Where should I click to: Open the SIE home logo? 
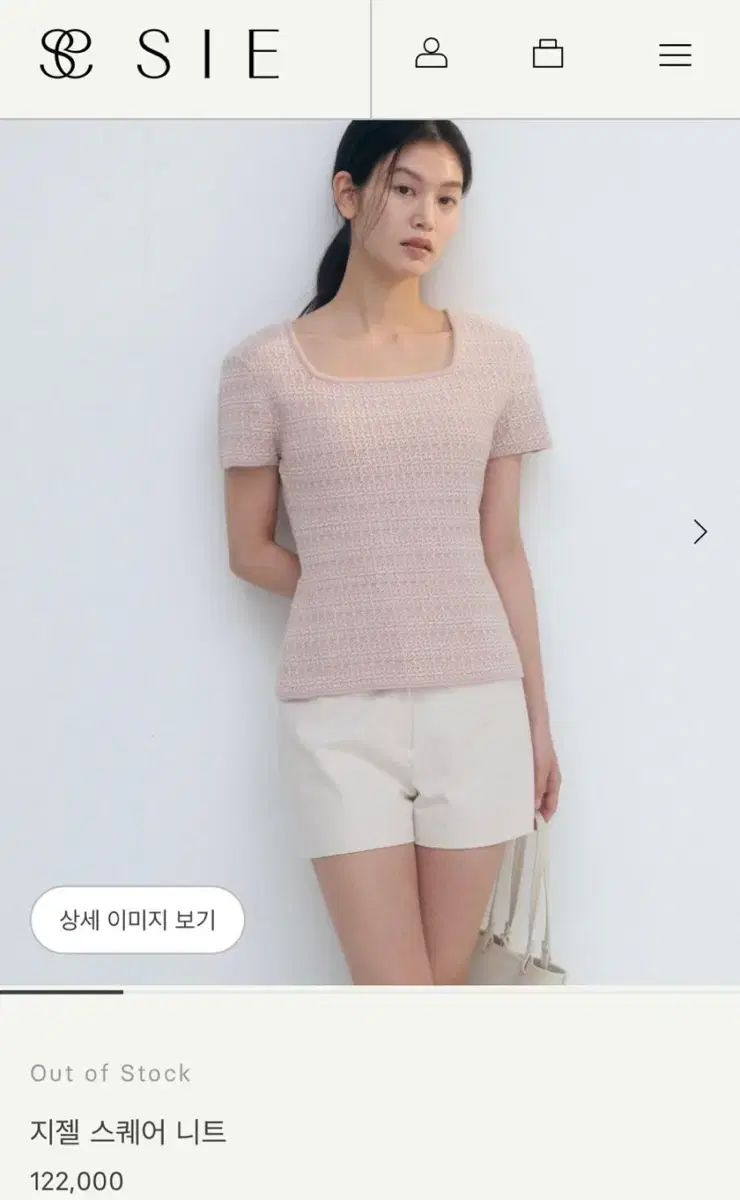[x=160, y=54]
